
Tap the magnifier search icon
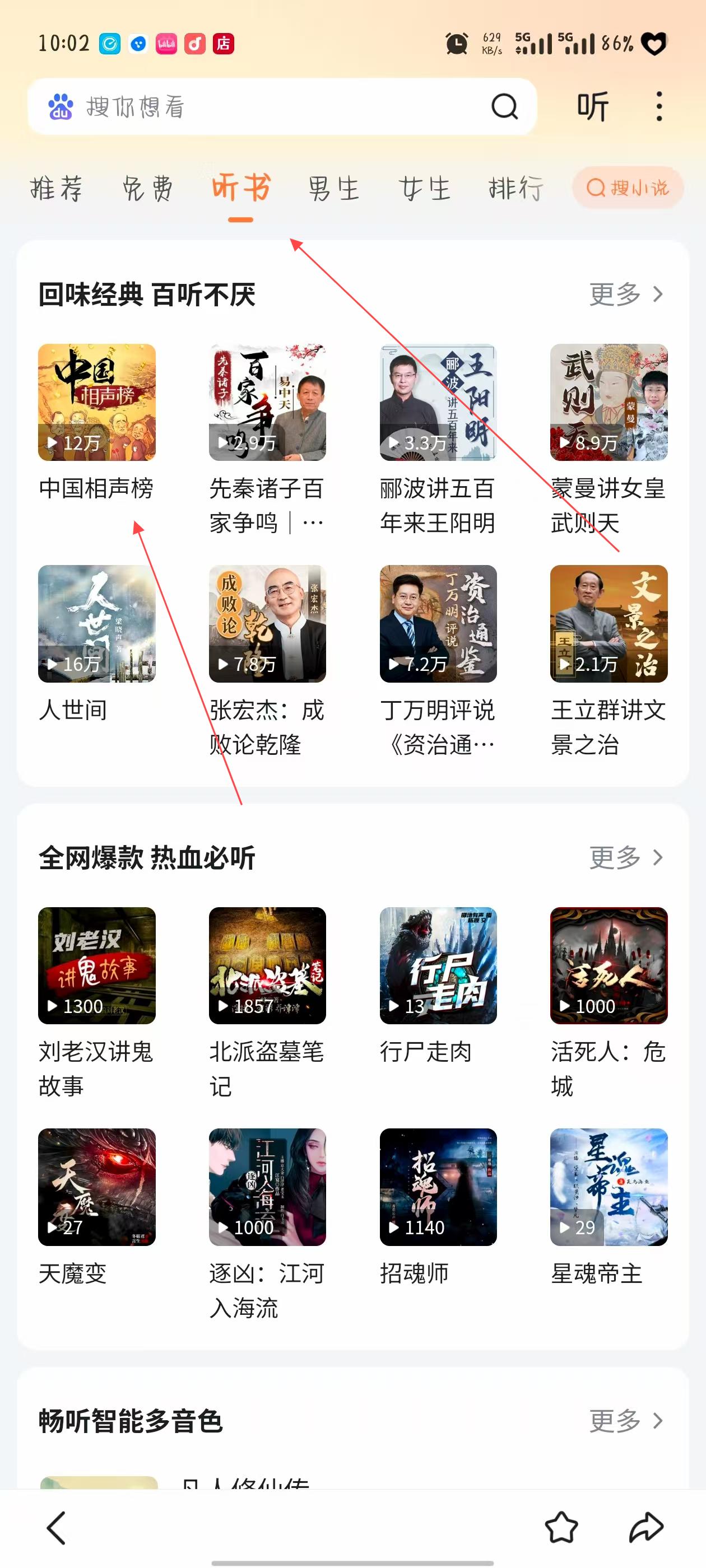504,106
